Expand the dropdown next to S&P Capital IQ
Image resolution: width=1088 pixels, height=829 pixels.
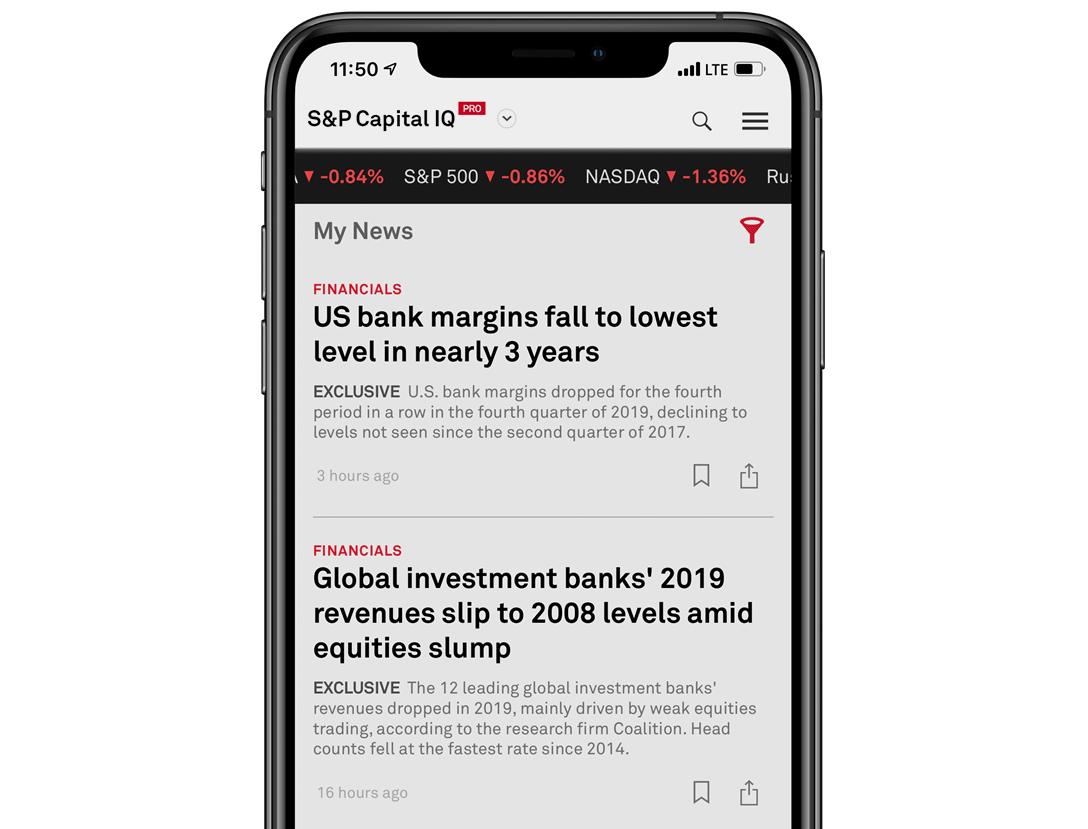[x=507, y=118]
